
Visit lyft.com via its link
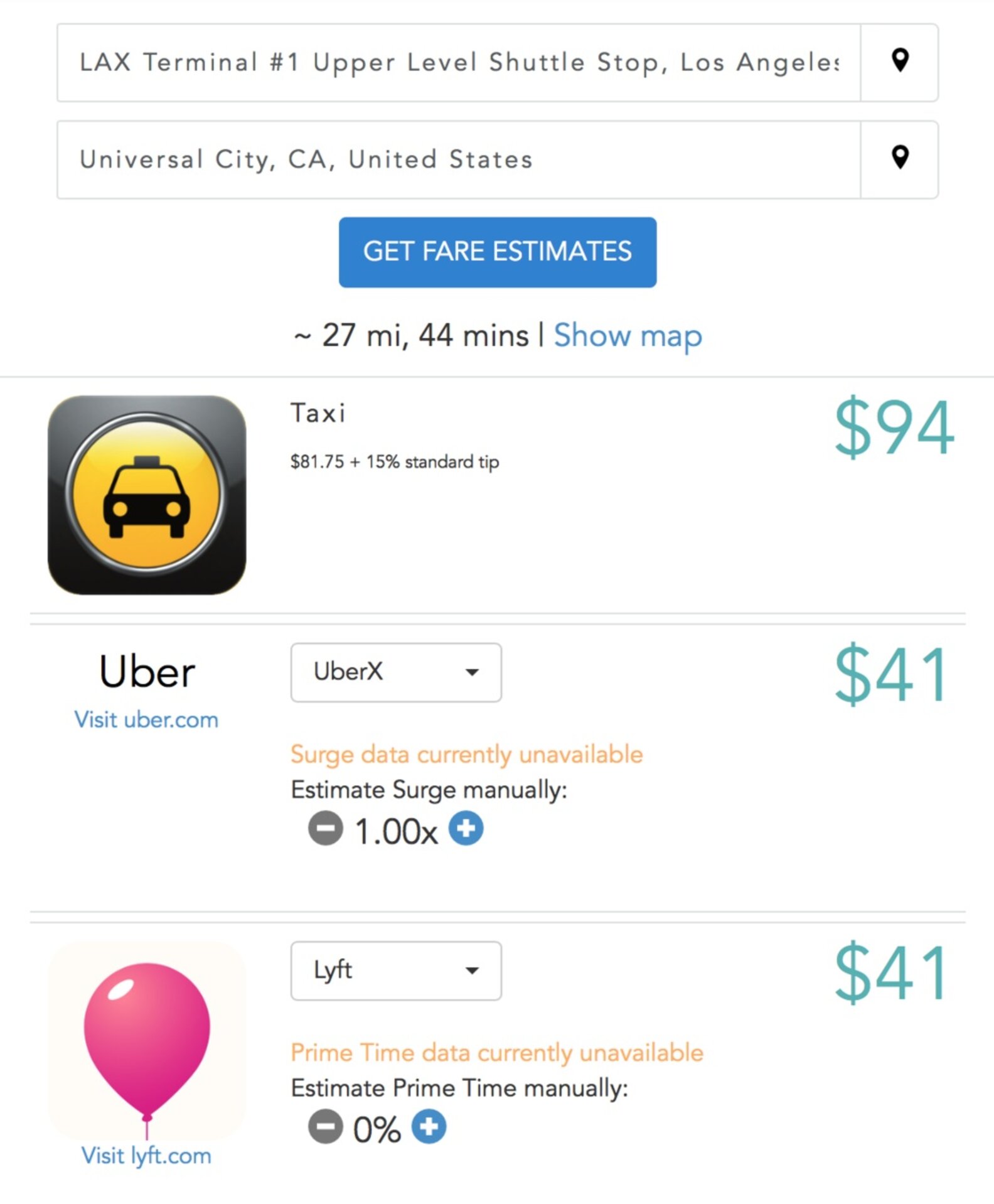click(x=147, y=1154)
